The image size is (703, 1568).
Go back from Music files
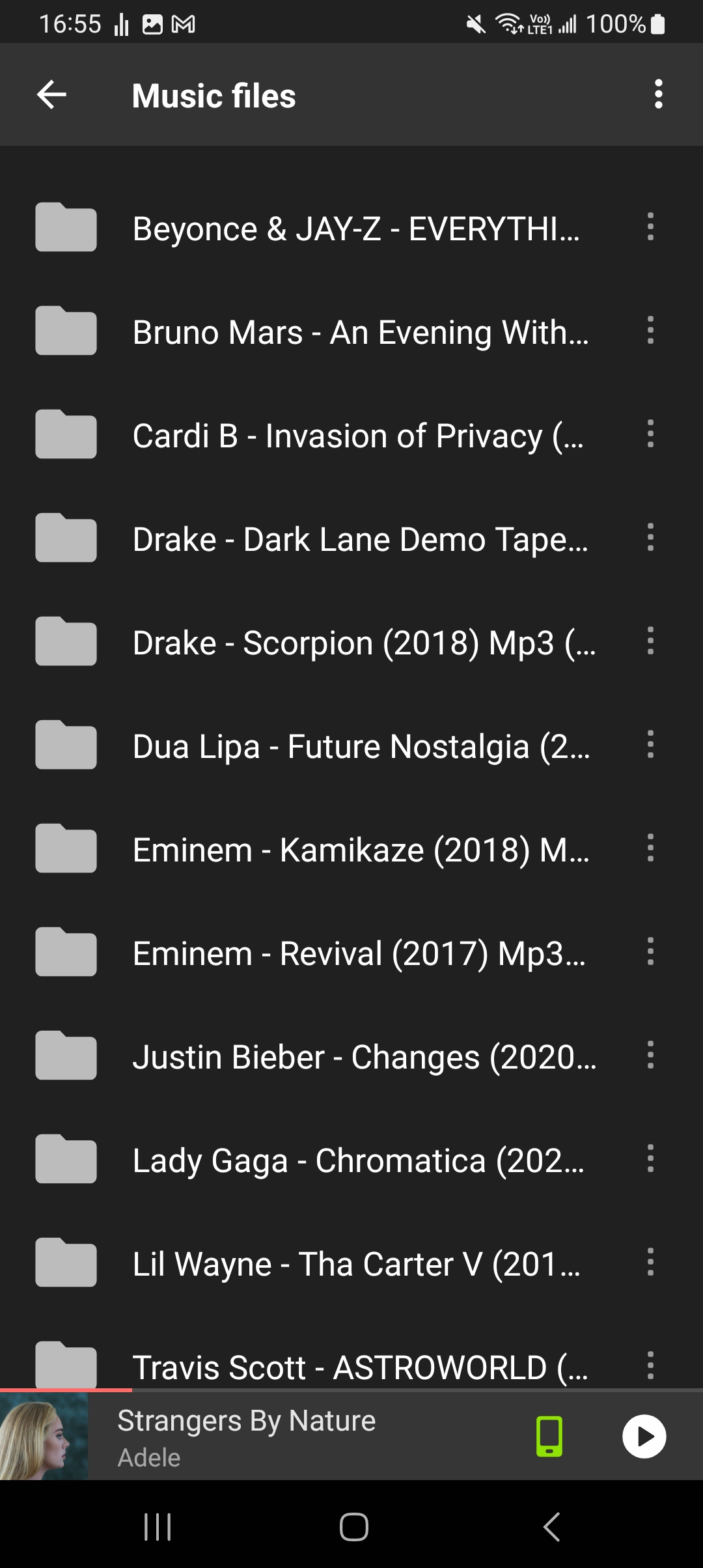52,95
